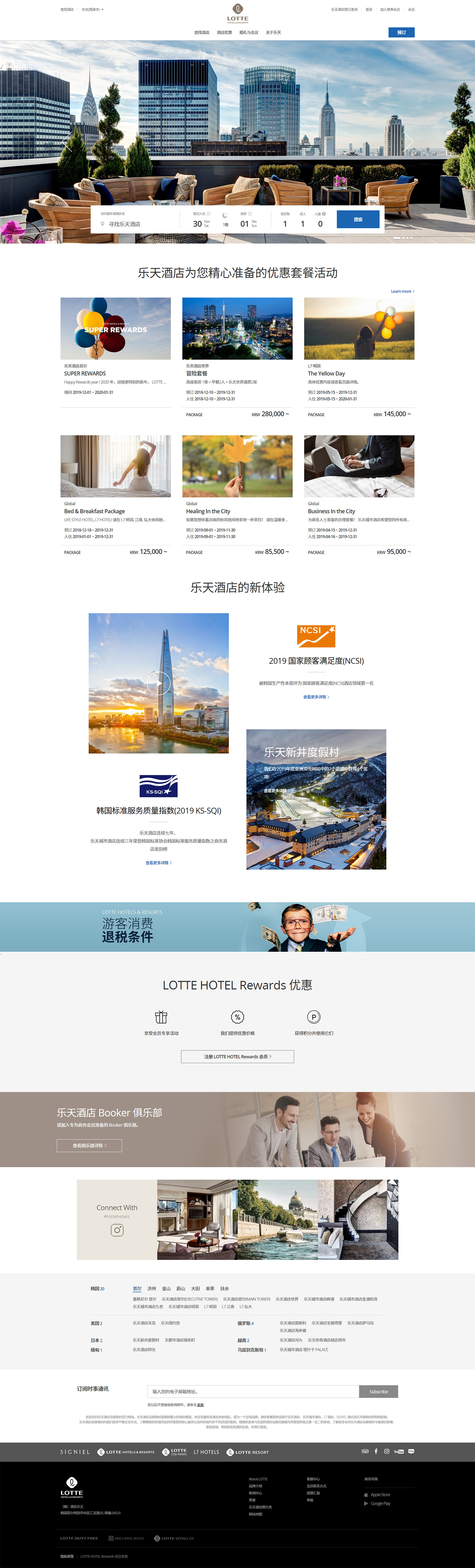Tap the blue 预订 booking button
This screenshot has width=475, height=1568.
[401, 32]
